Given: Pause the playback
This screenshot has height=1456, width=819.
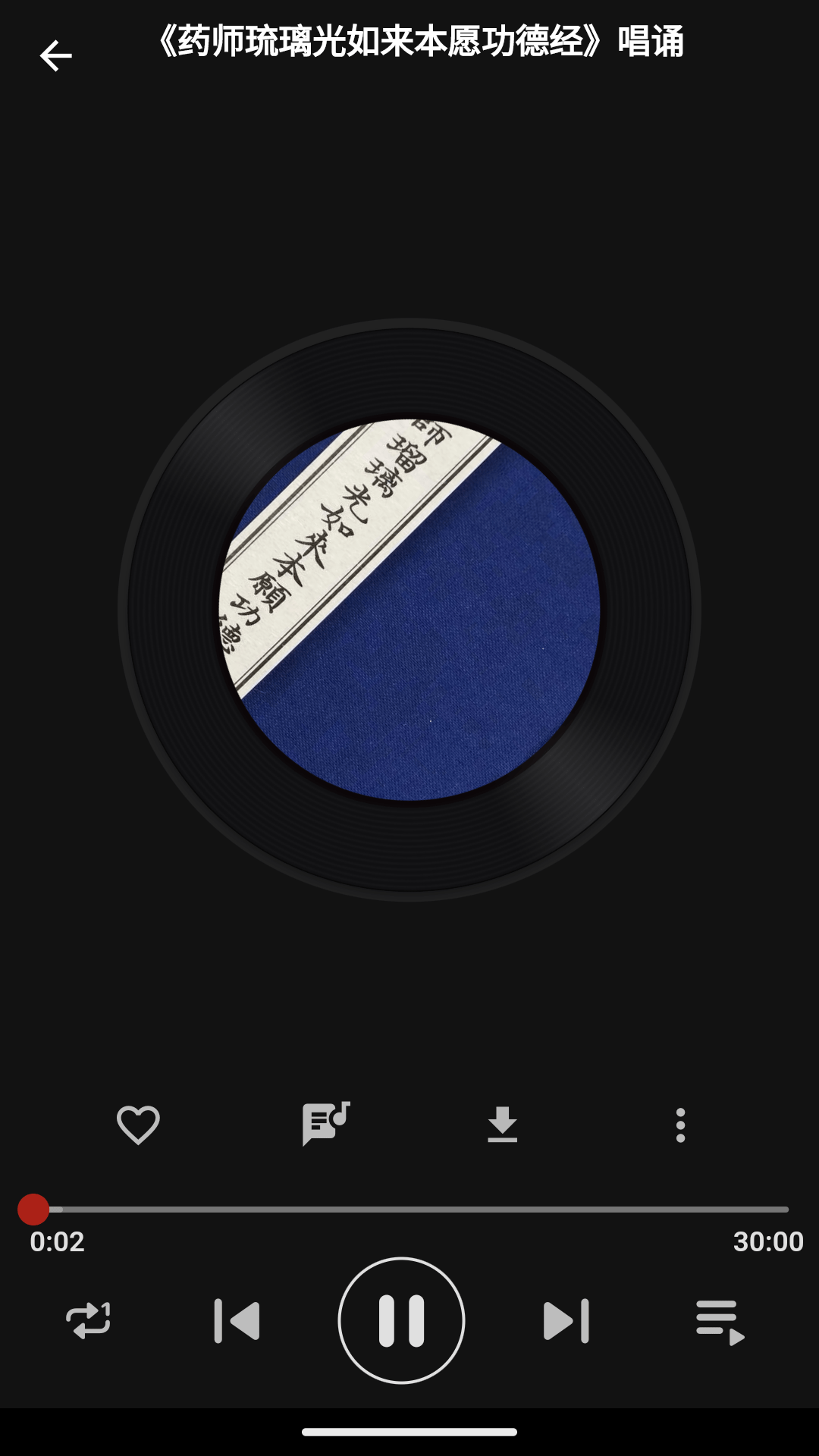Looking at the screenshot, I should pyautogui.click(x=401, y=1320).
